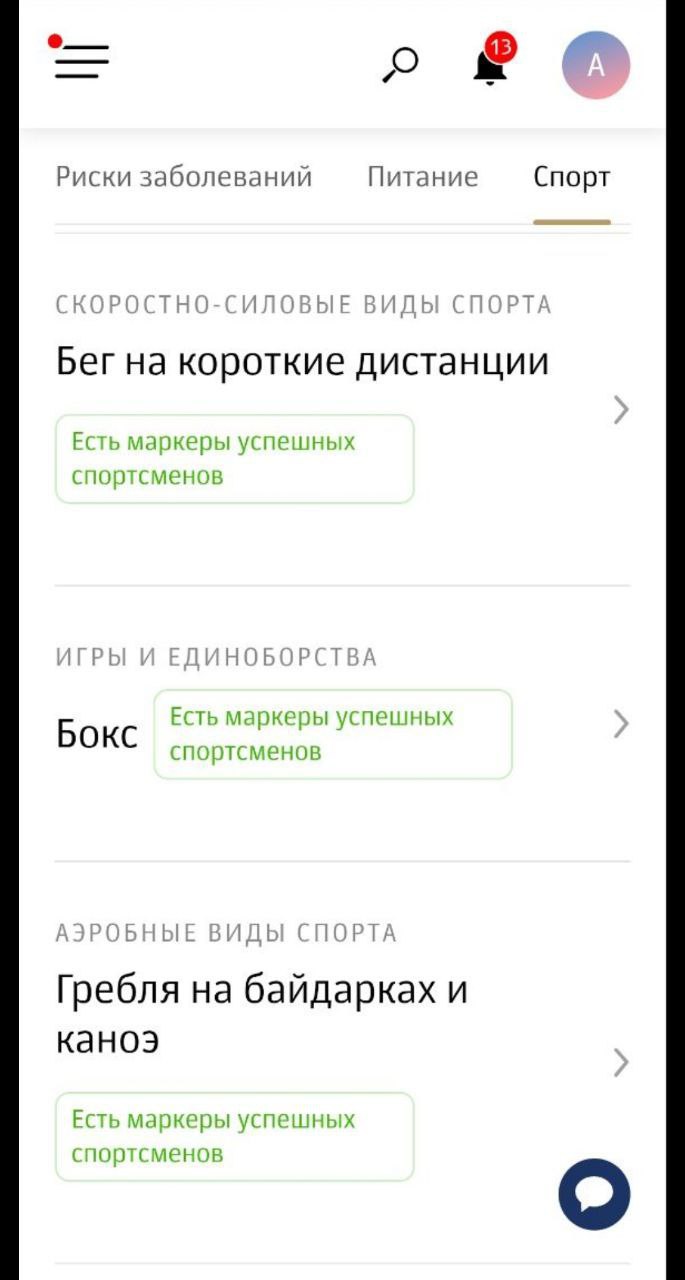This screenshot has width=685, height=1280.
Task: Start a chat with support
Action: [x=594, y=1194]
